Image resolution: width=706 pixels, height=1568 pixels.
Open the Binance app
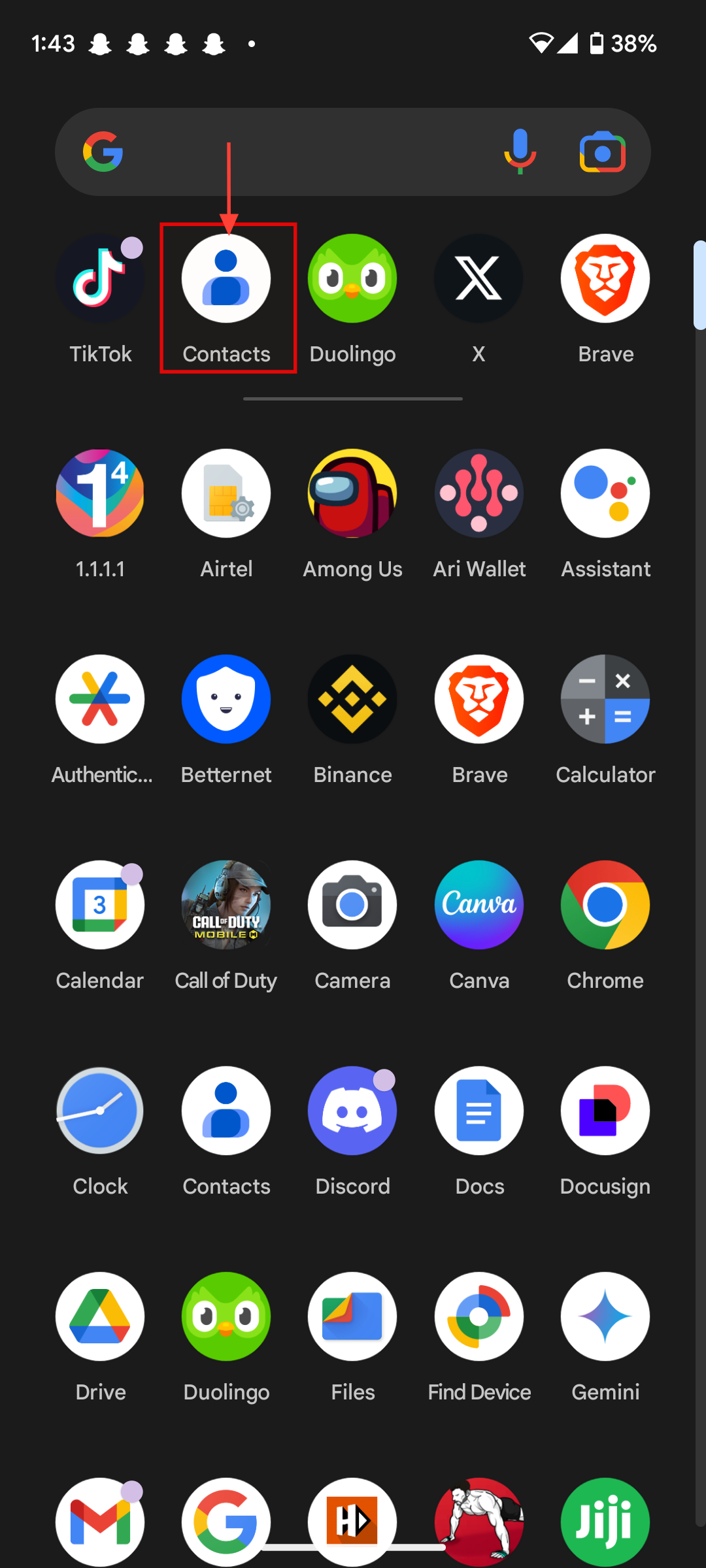coord(352,700)
